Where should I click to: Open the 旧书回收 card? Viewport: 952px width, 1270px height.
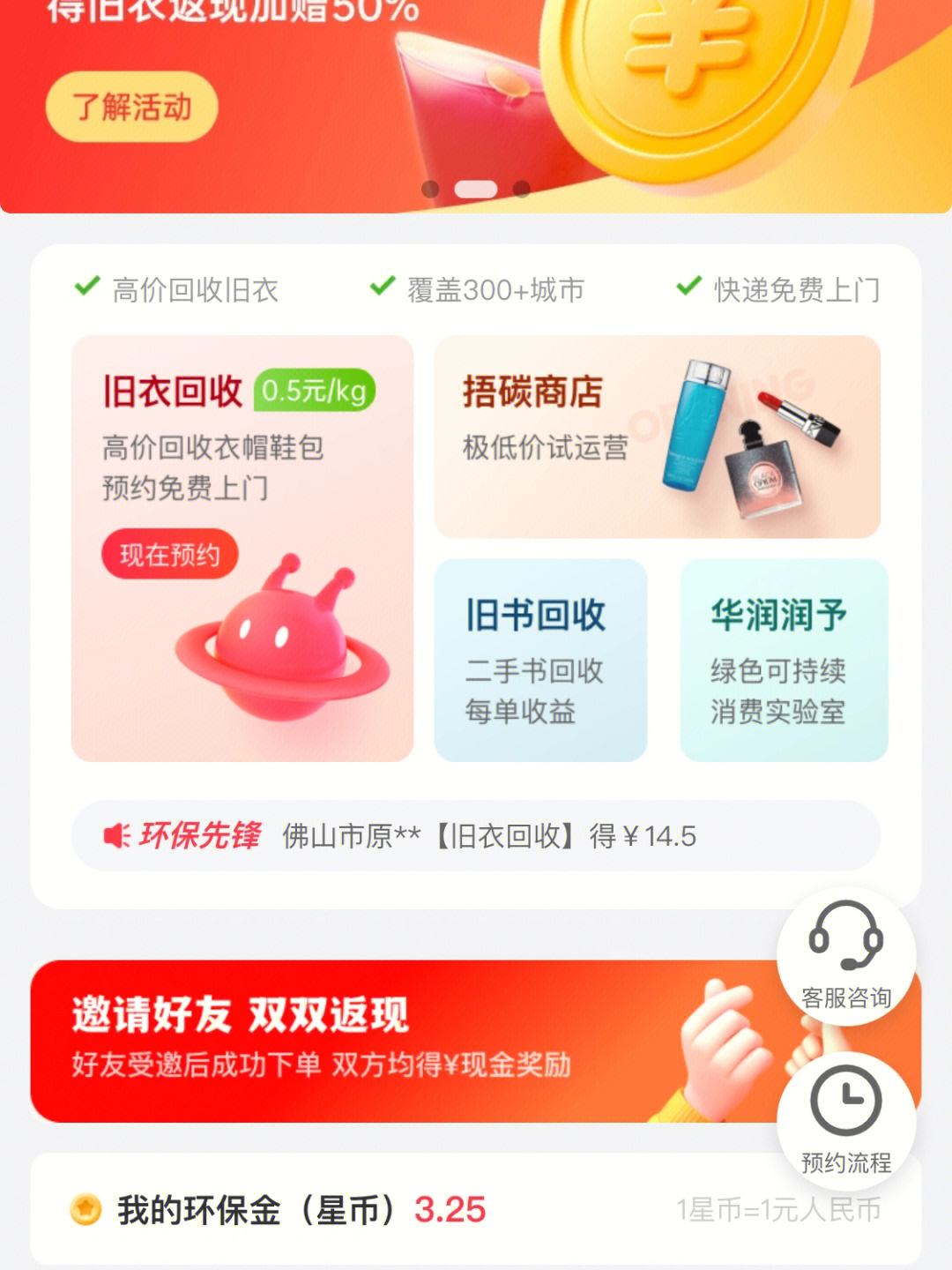click(539, 660)
